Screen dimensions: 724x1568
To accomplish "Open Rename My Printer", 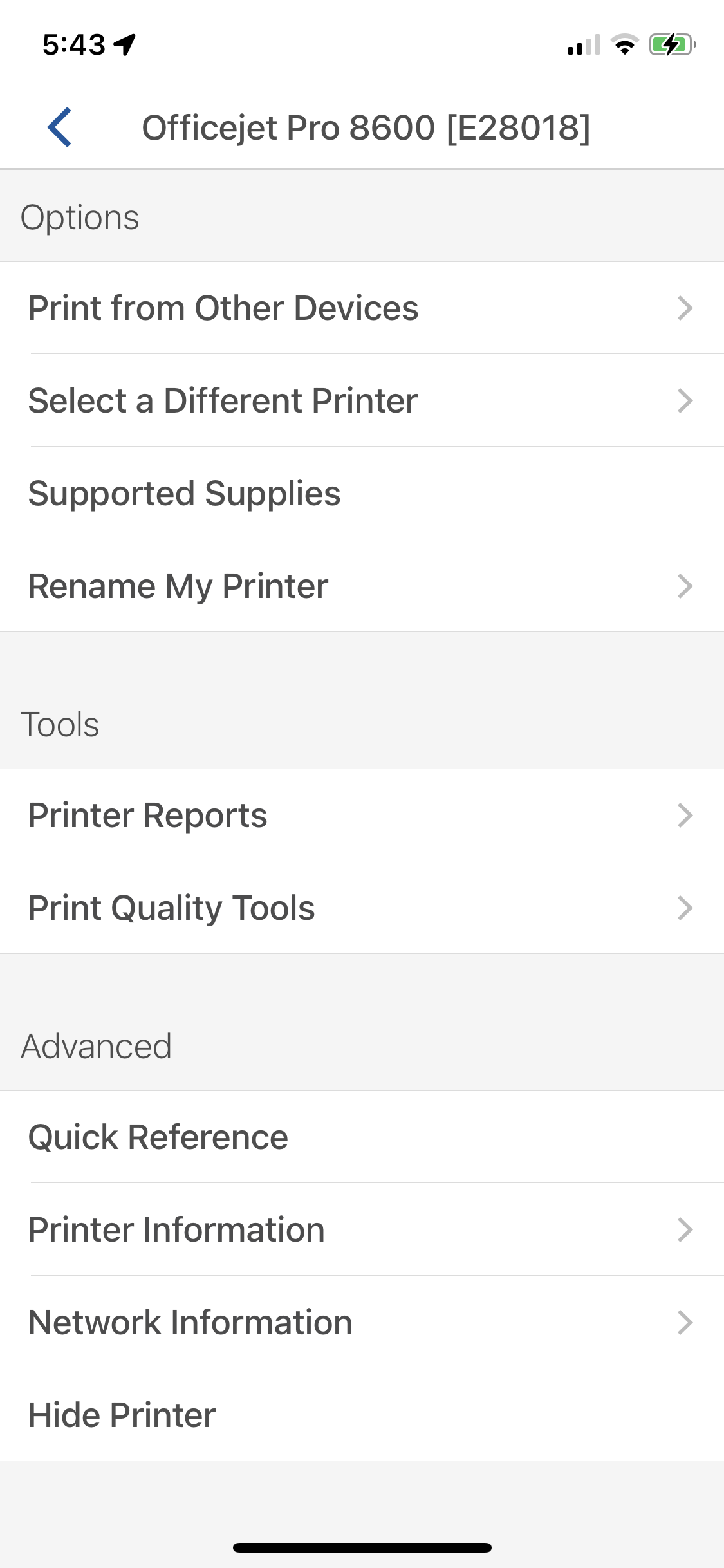I will tap(360, 586).
